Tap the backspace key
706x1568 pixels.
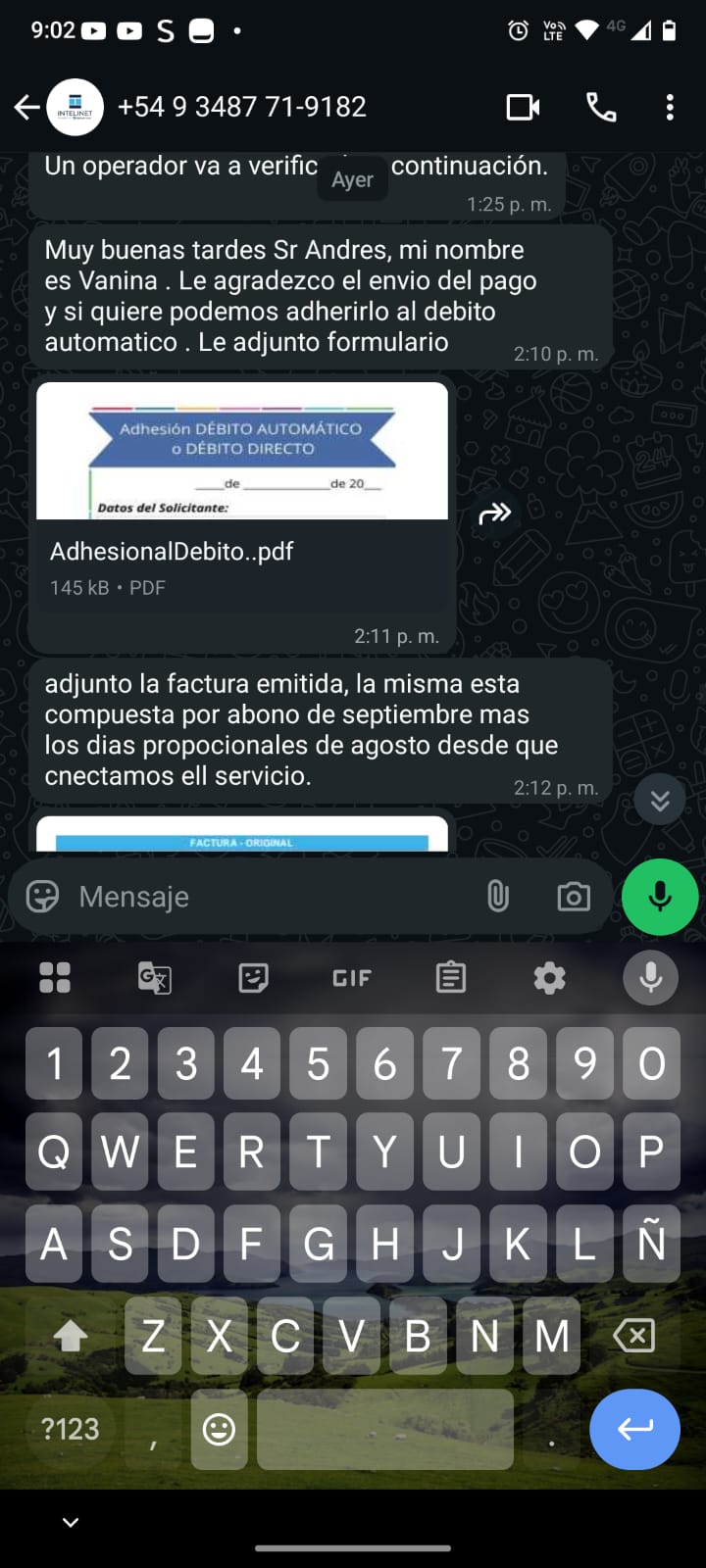click(634, 1335)
